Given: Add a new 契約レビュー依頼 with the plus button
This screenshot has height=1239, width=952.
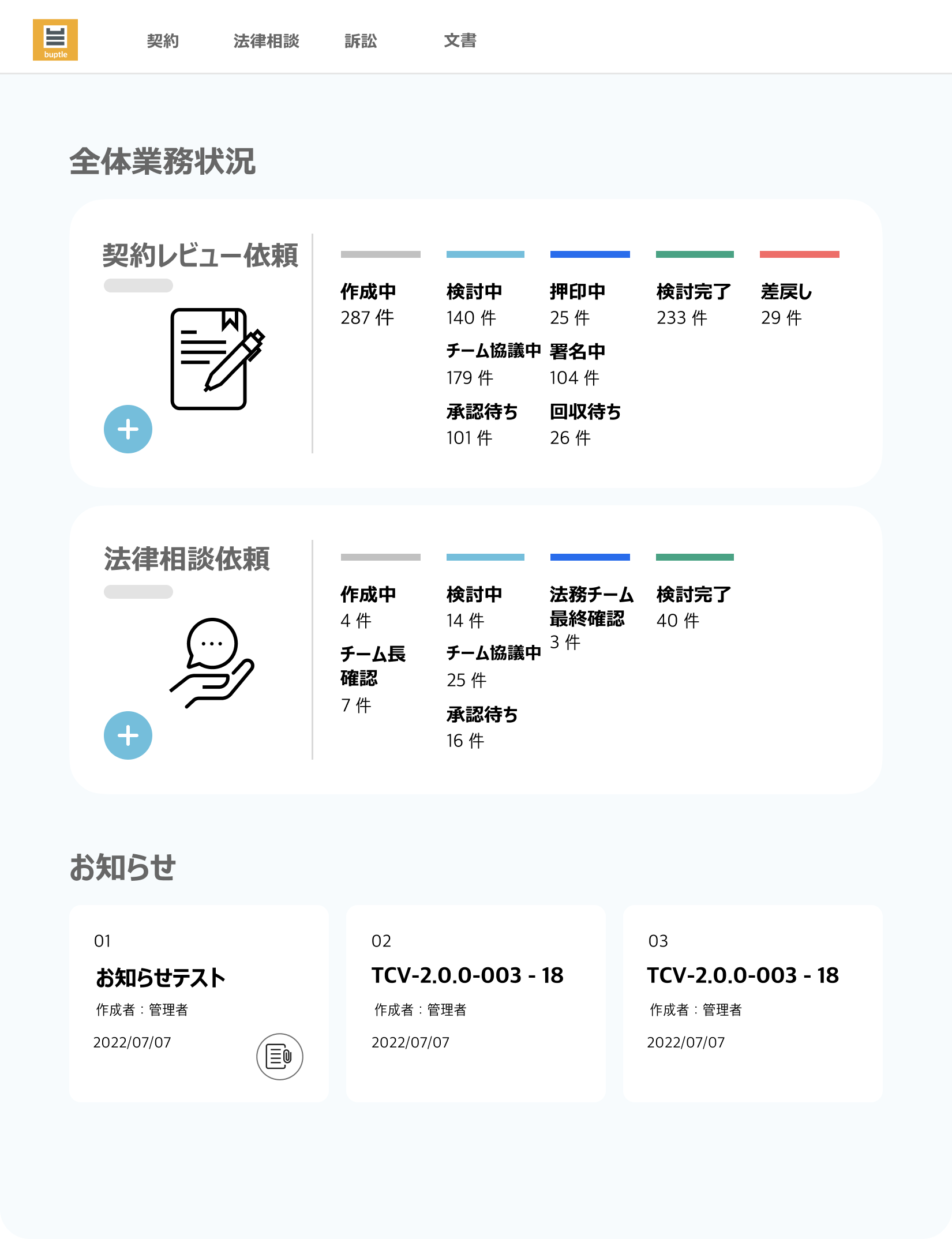Looking at the screenshot, I should pyautogui.click(x=128, y=429).
